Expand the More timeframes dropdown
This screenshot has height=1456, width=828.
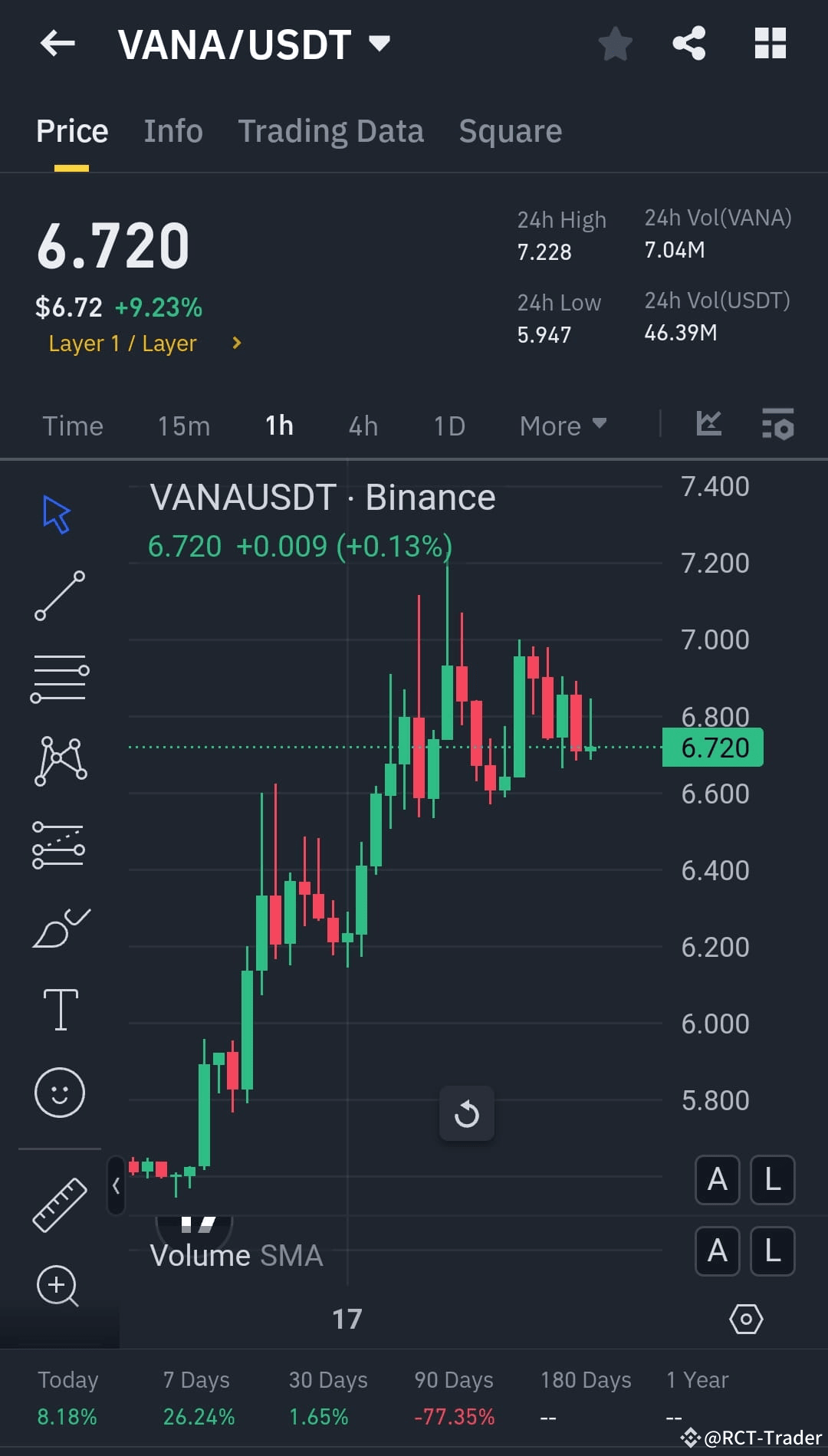click(563, 426)
